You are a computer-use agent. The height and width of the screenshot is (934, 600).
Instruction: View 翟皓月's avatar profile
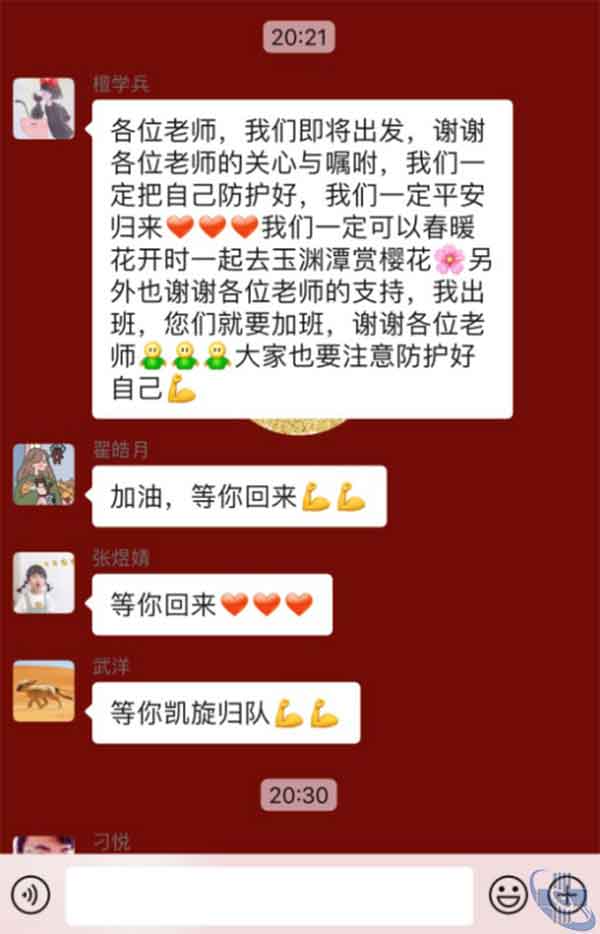click(x=43, y=474)
